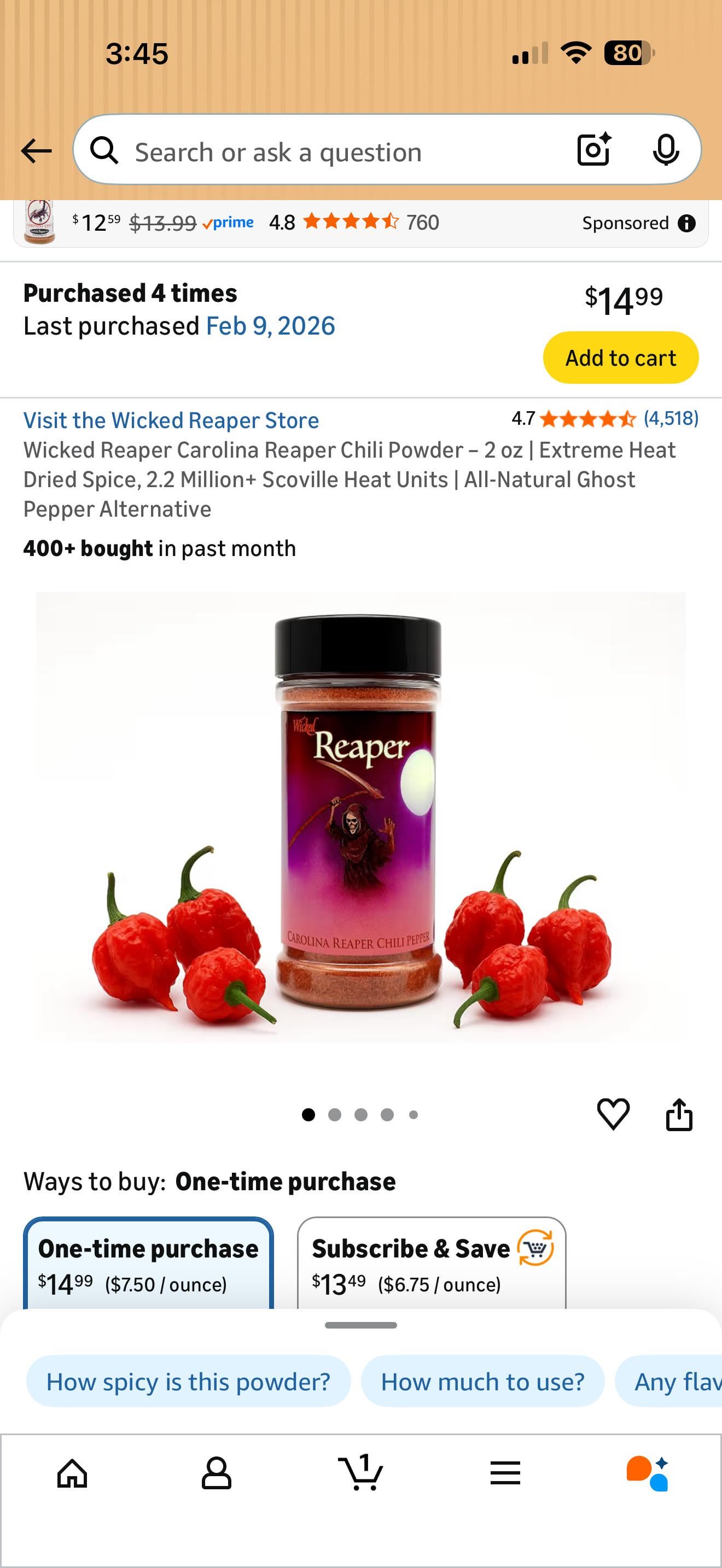Visit the Wicked Reaper Store
Image resolution: width=722 pixels, height=1568 pixels.
pos(171,420)
